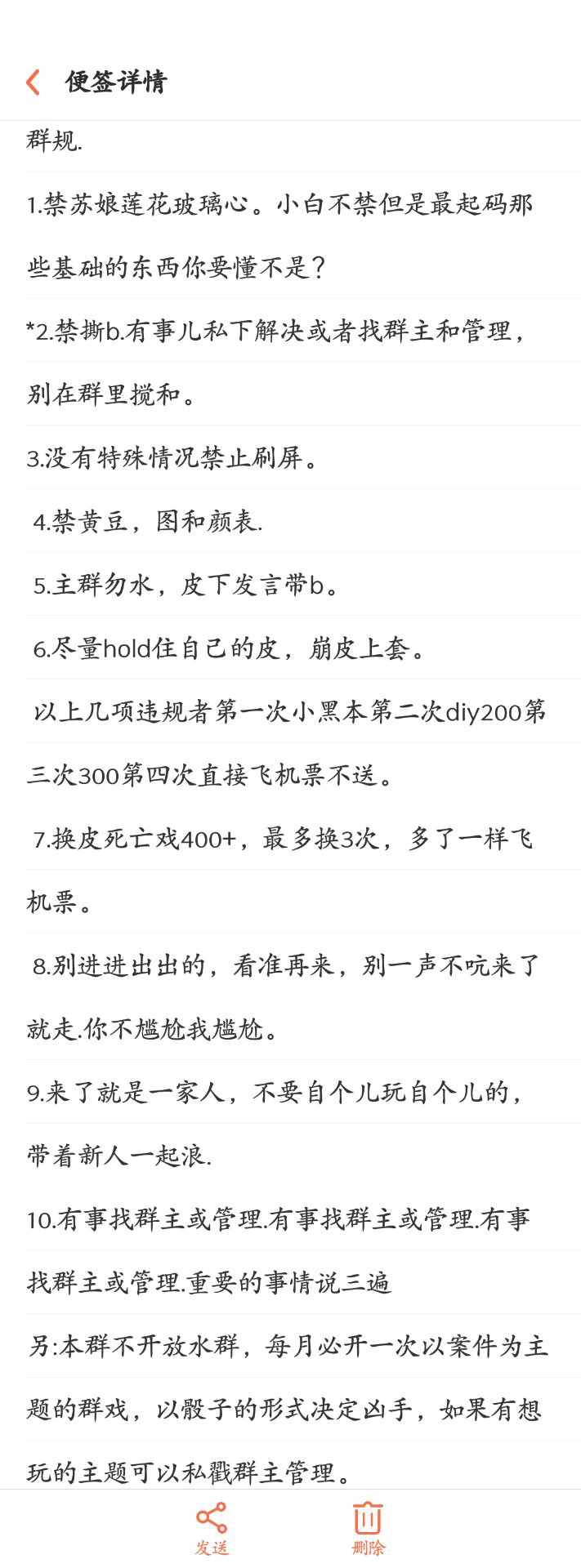Delete this note with the 删除 button
581x1568 pixels.
click(368, 1529)
